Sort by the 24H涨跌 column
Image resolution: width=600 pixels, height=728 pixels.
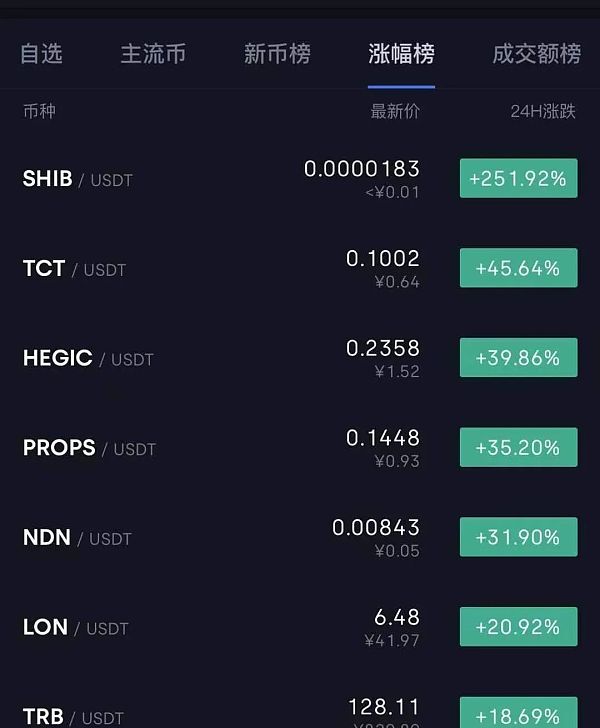click(543, 111)
